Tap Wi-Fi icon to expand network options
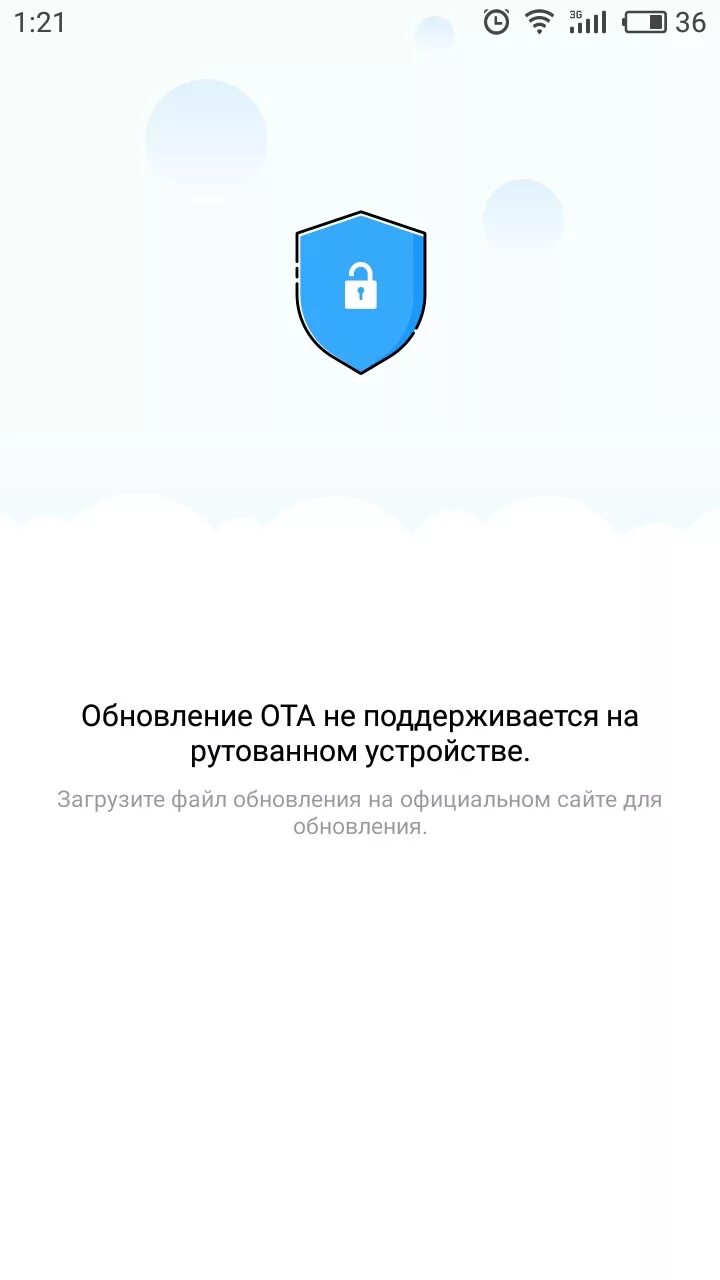Image resolution: width=720 pixels, height=1280 pixels. pos(537,20)
